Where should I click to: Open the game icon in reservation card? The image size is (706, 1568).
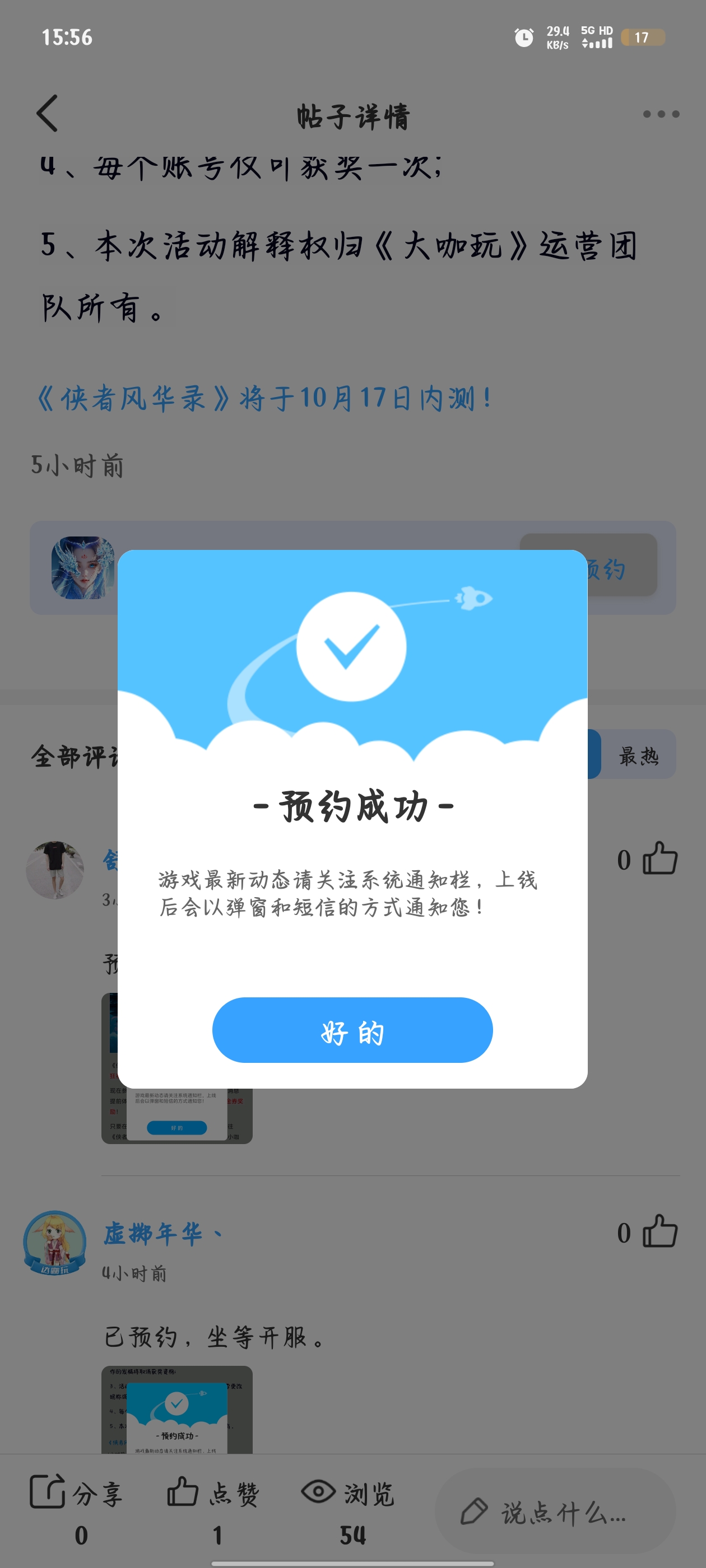[x=83, y=567]
